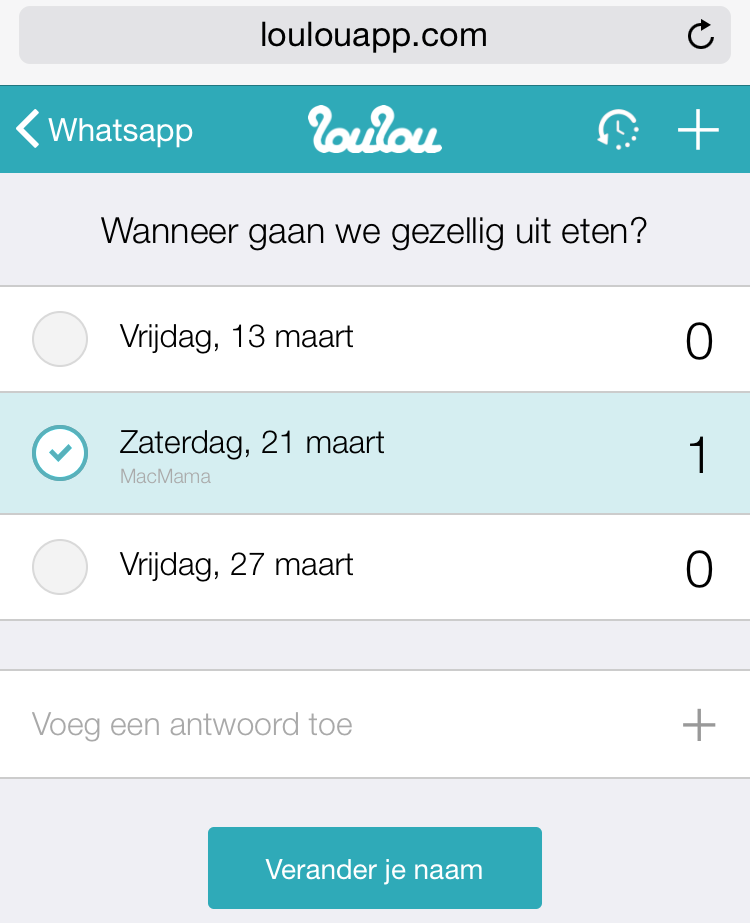Reload the loulouapp.com page
750x923 pixels.
click(701, 36)
